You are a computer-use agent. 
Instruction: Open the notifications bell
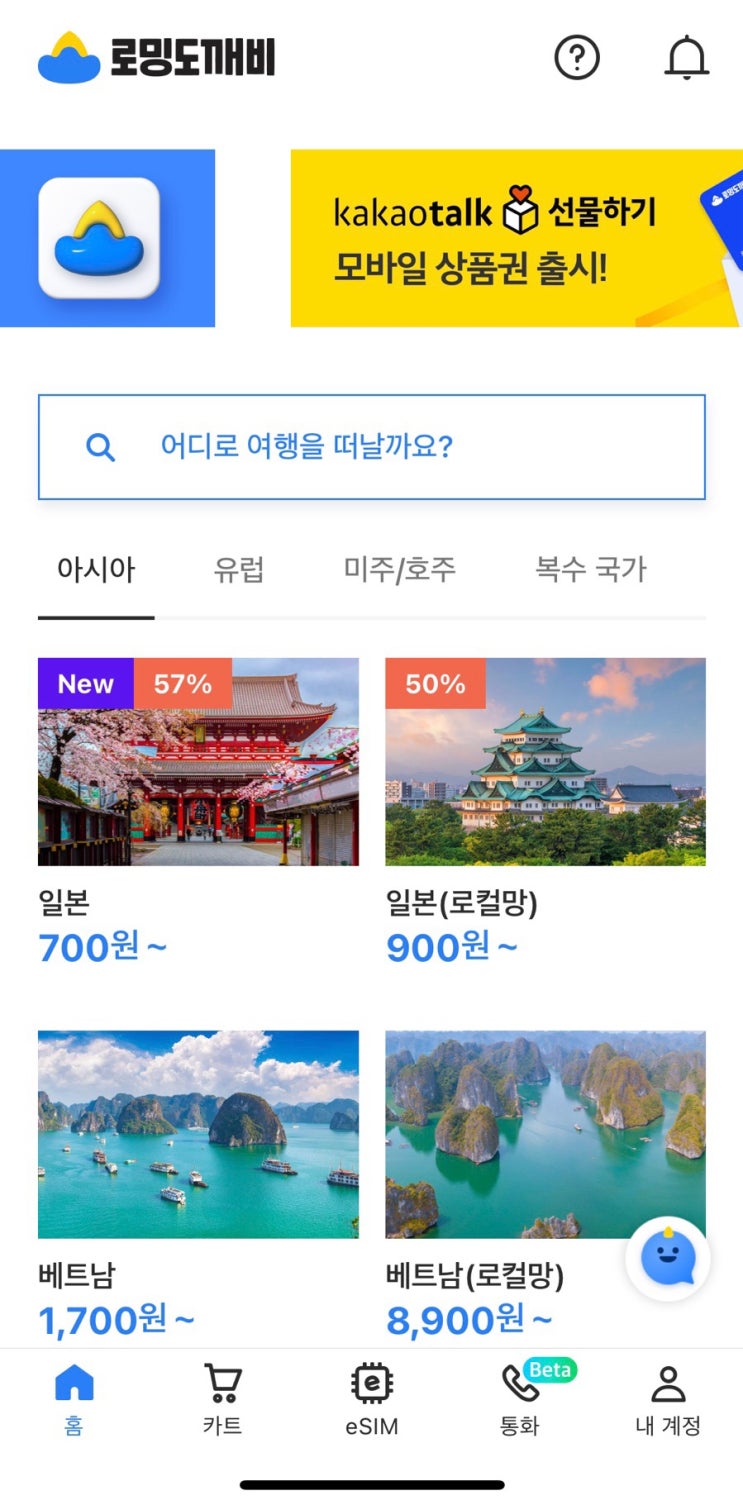pos(686,58)
